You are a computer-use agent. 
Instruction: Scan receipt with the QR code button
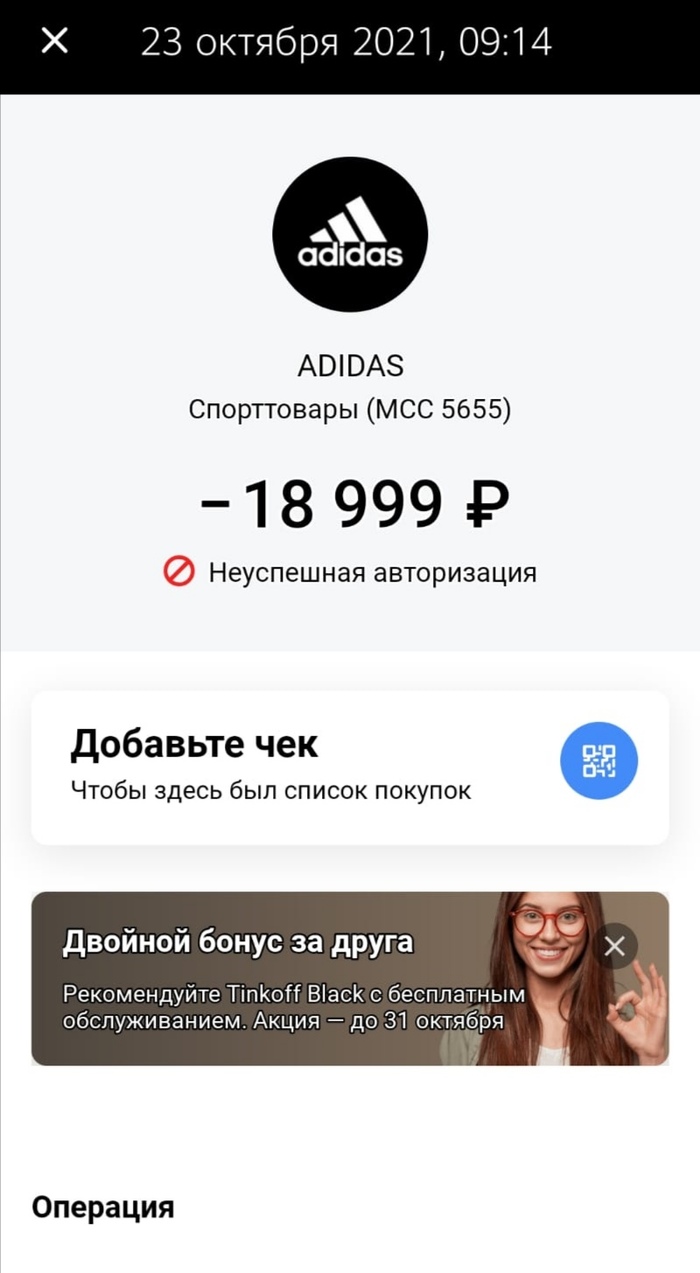[598, 761]
